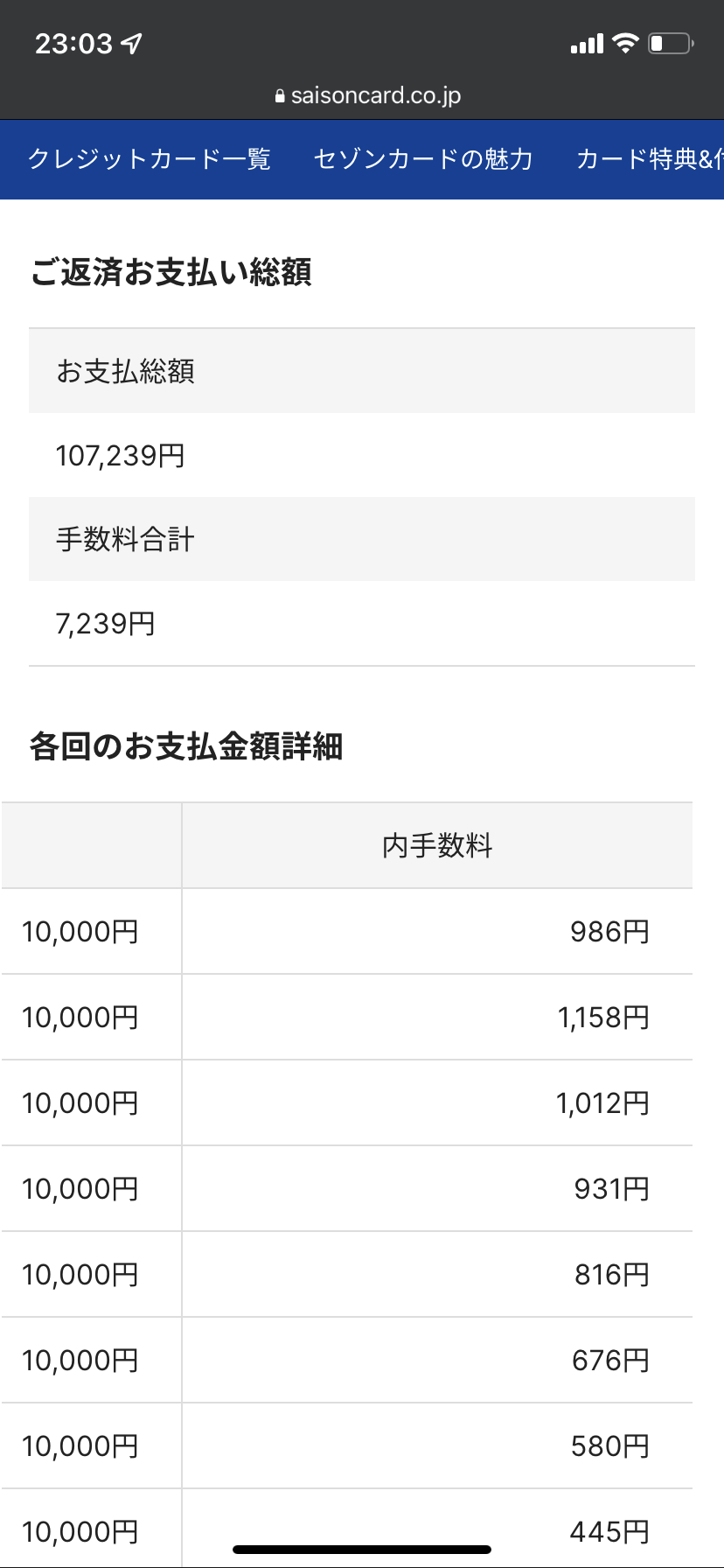The height and width of the screenshot is (1568, 724).
Task: Open the セゾンカードの魅力 nav item
Action: tap(423, 159)
